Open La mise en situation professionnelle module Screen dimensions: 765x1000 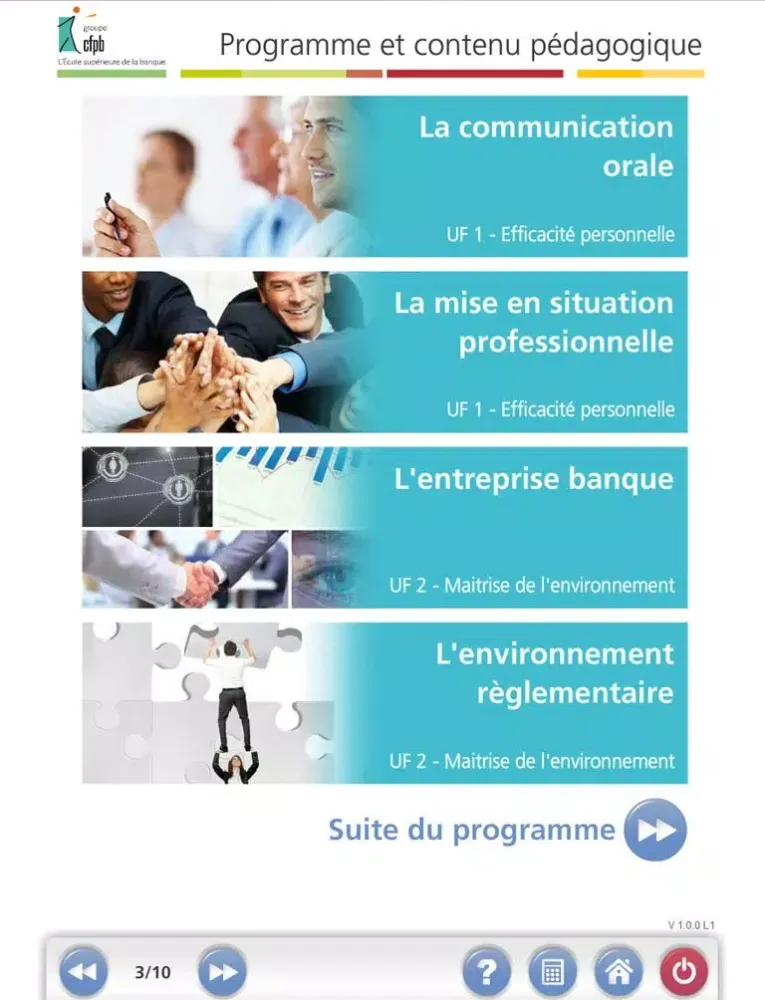(385, 351)
